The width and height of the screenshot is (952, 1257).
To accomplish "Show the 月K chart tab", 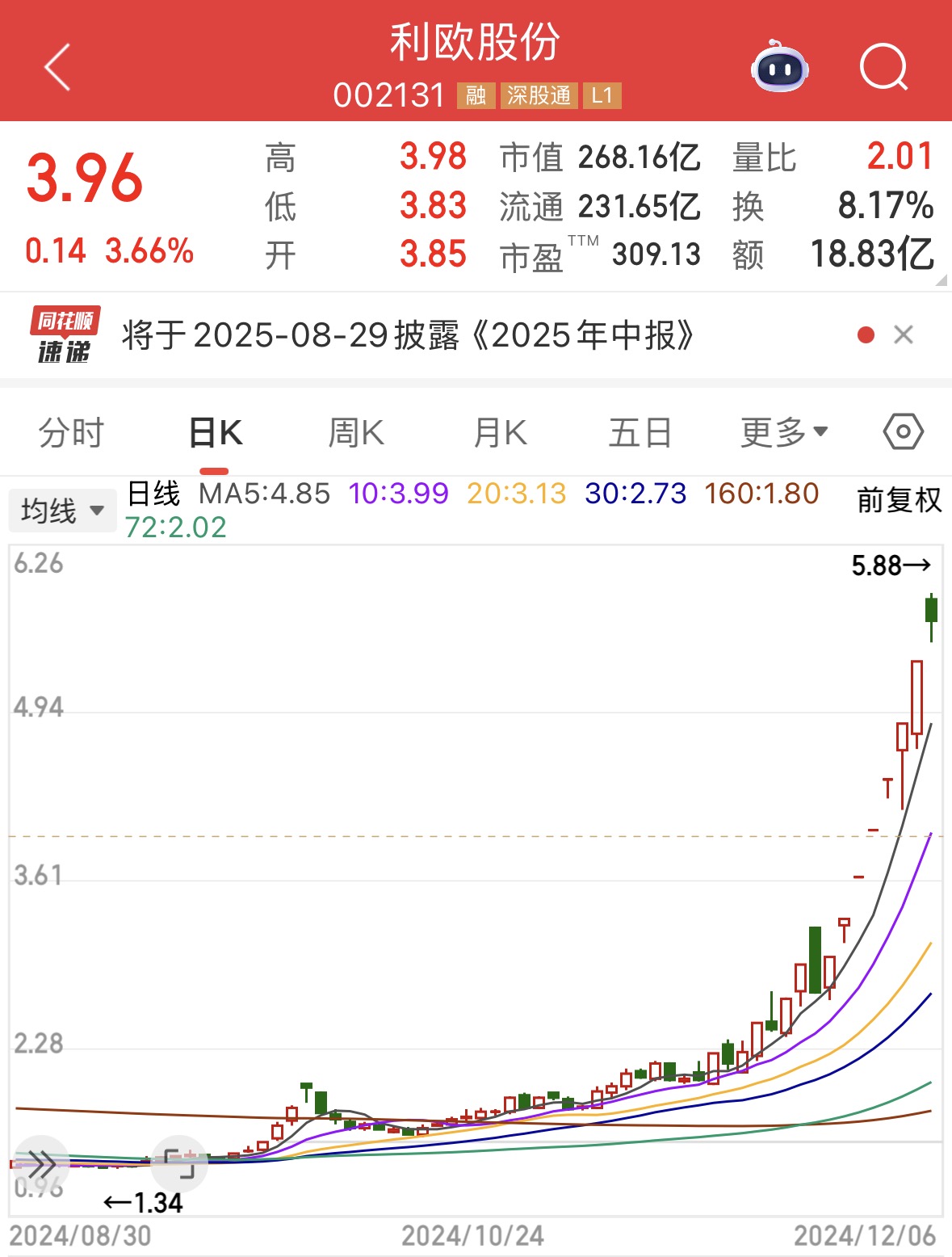I will point(500,433).
